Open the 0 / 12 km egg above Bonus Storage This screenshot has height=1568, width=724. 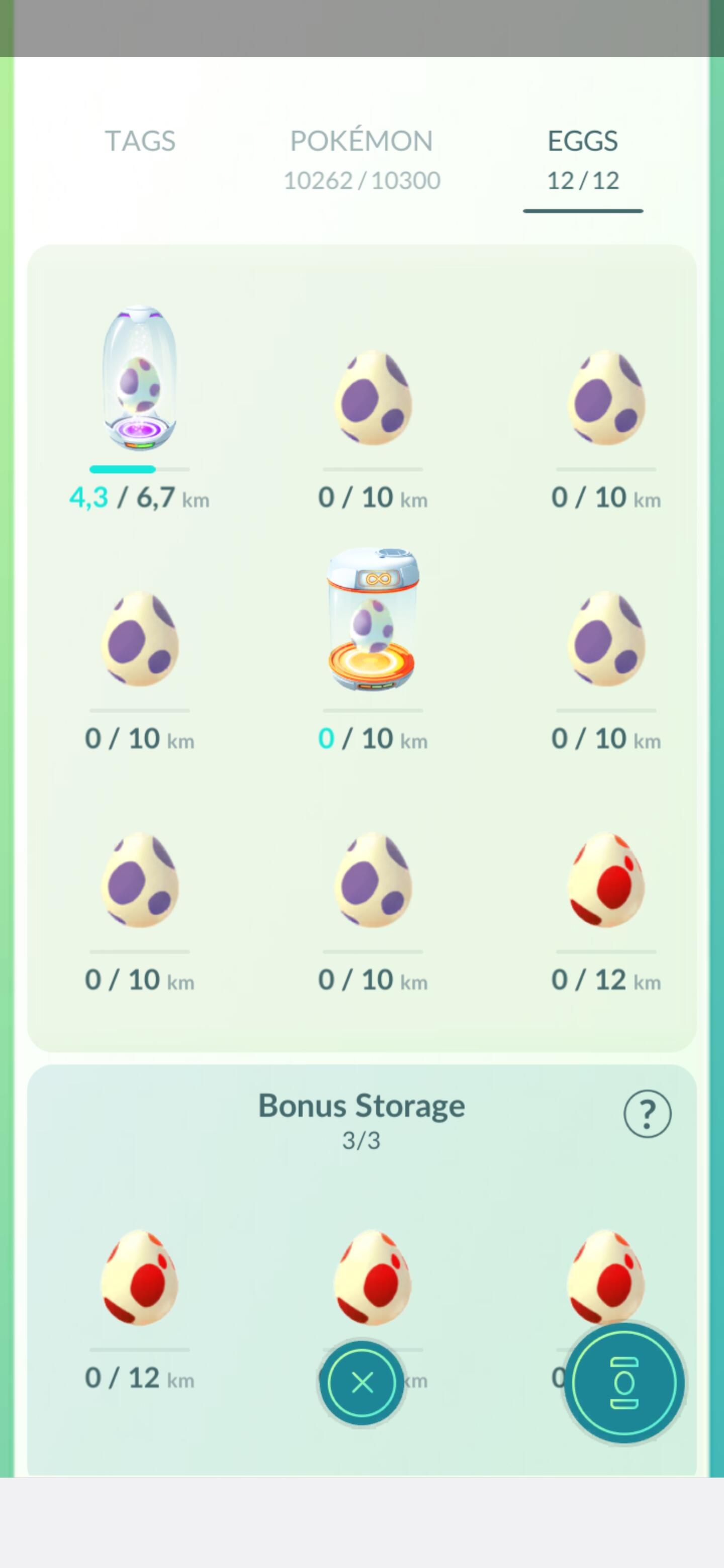(606, 880)
